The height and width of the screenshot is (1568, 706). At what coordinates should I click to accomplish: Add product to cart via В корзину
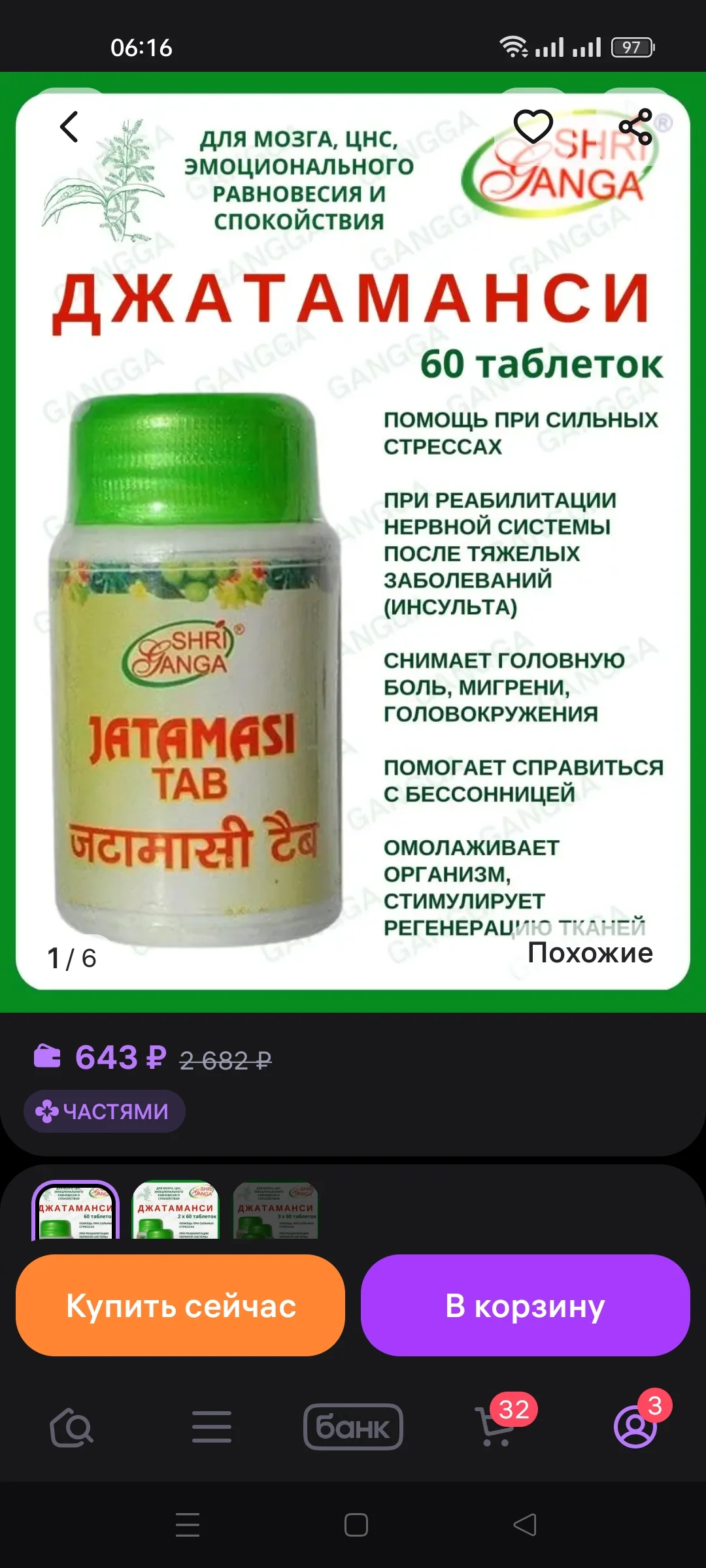coord(526,1305)
